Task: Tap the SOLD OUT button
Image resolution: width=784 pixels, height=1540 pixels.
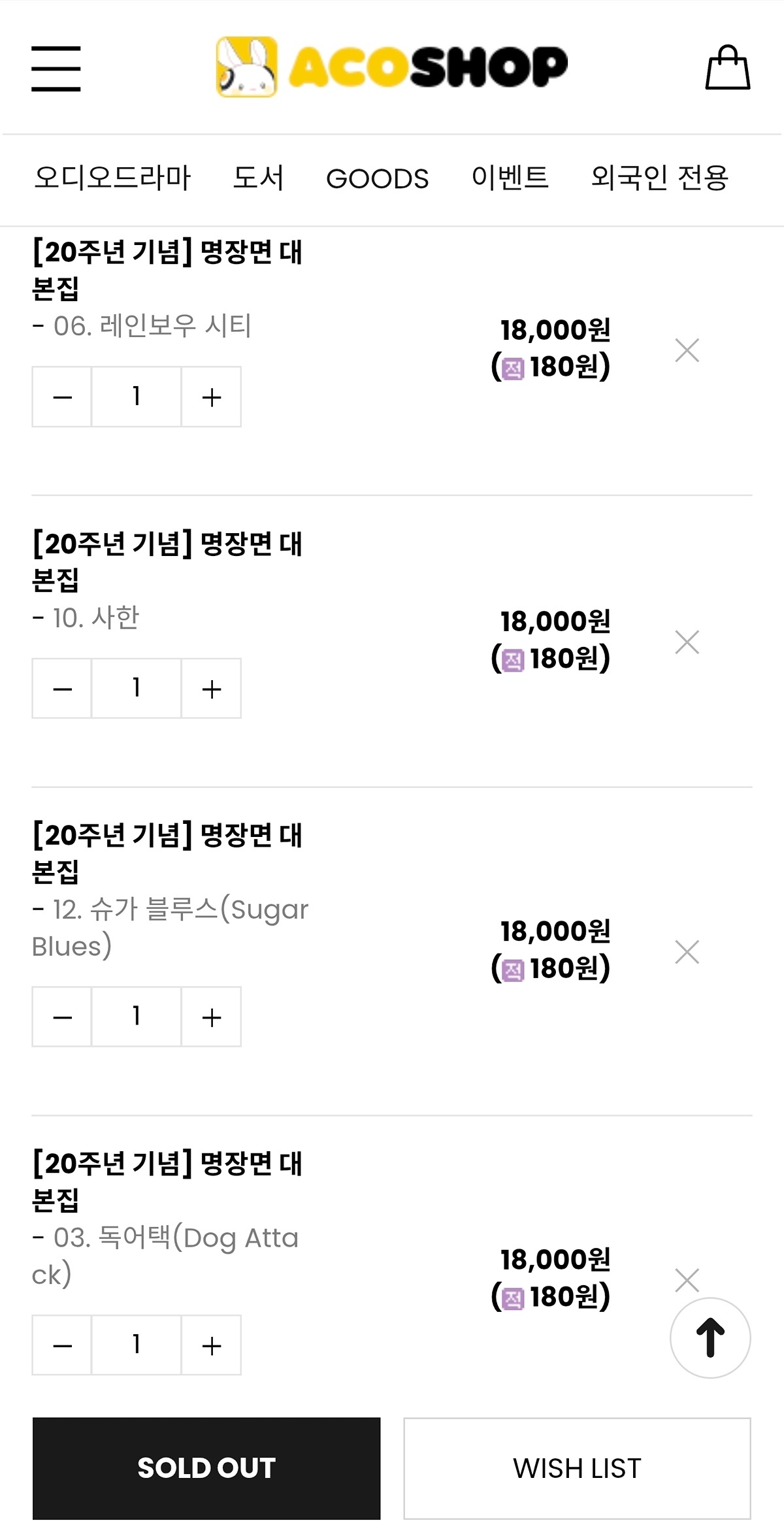Action: 206,1468
